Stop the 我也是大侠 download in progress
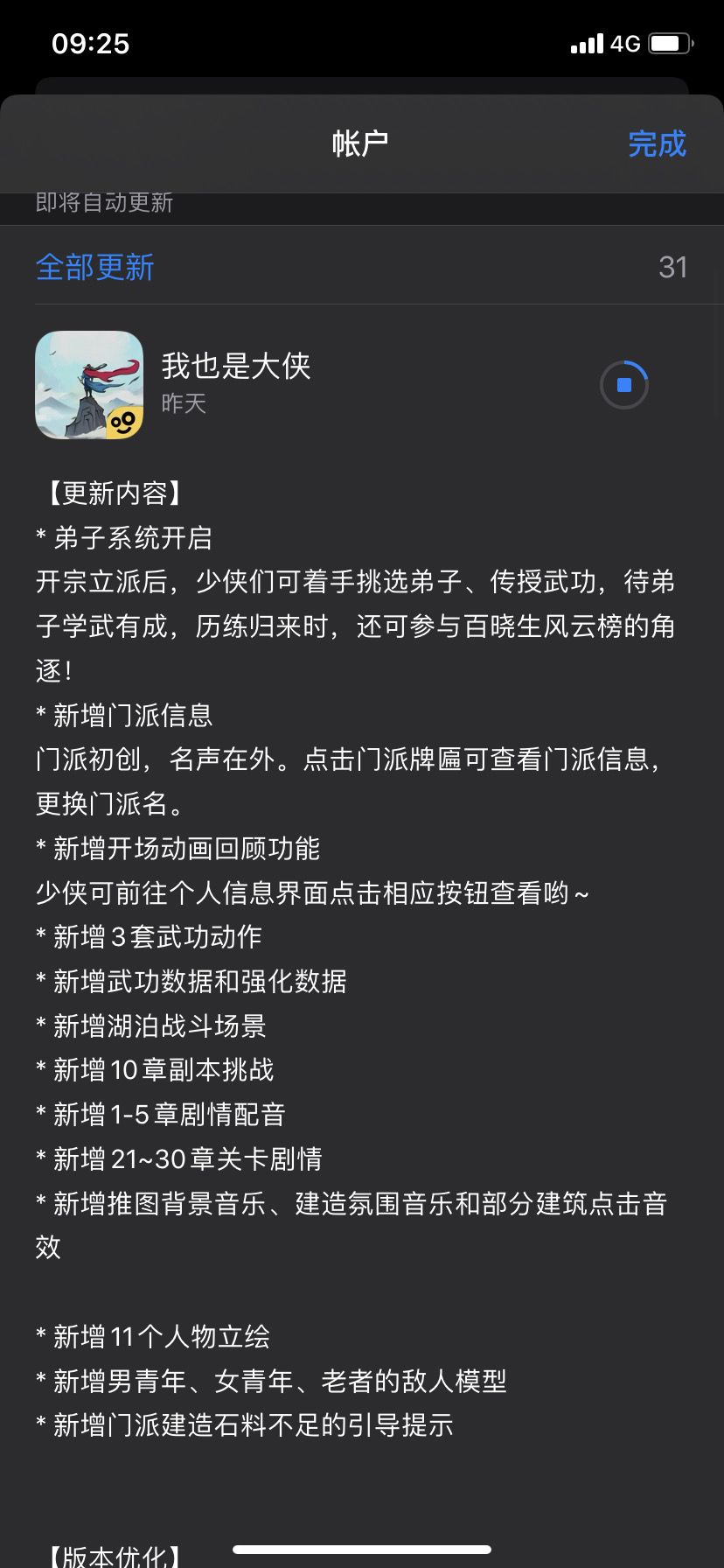 (x=624, y=385)
